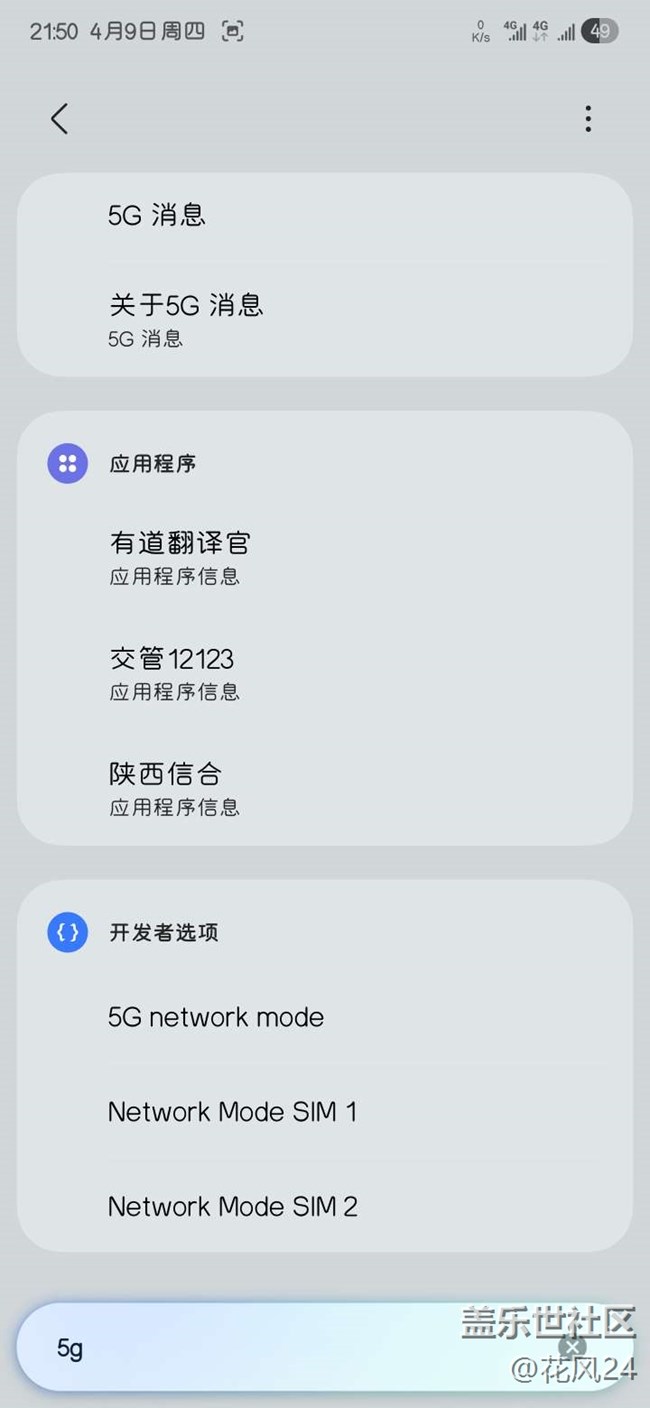Viewport: 650px width, 1408px height.
Task: Open 5G network mode setting
Action: click(x=324, y=1018)
